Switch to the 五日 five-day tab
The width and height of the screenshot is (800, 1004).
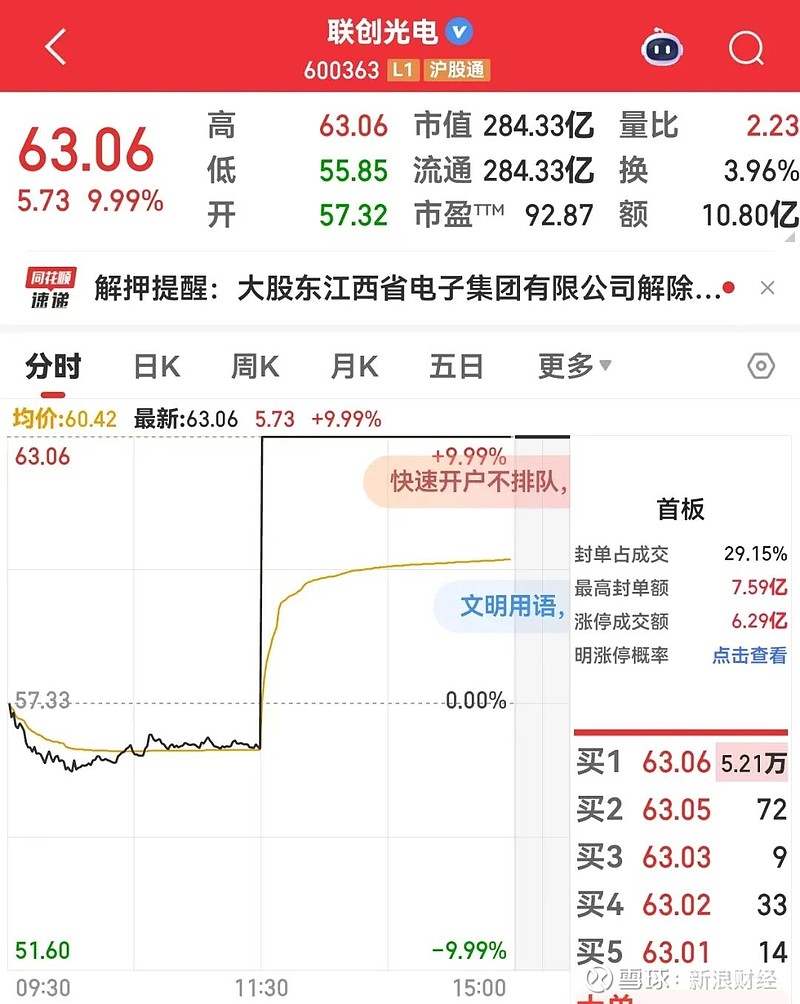(x=456, y=366)
